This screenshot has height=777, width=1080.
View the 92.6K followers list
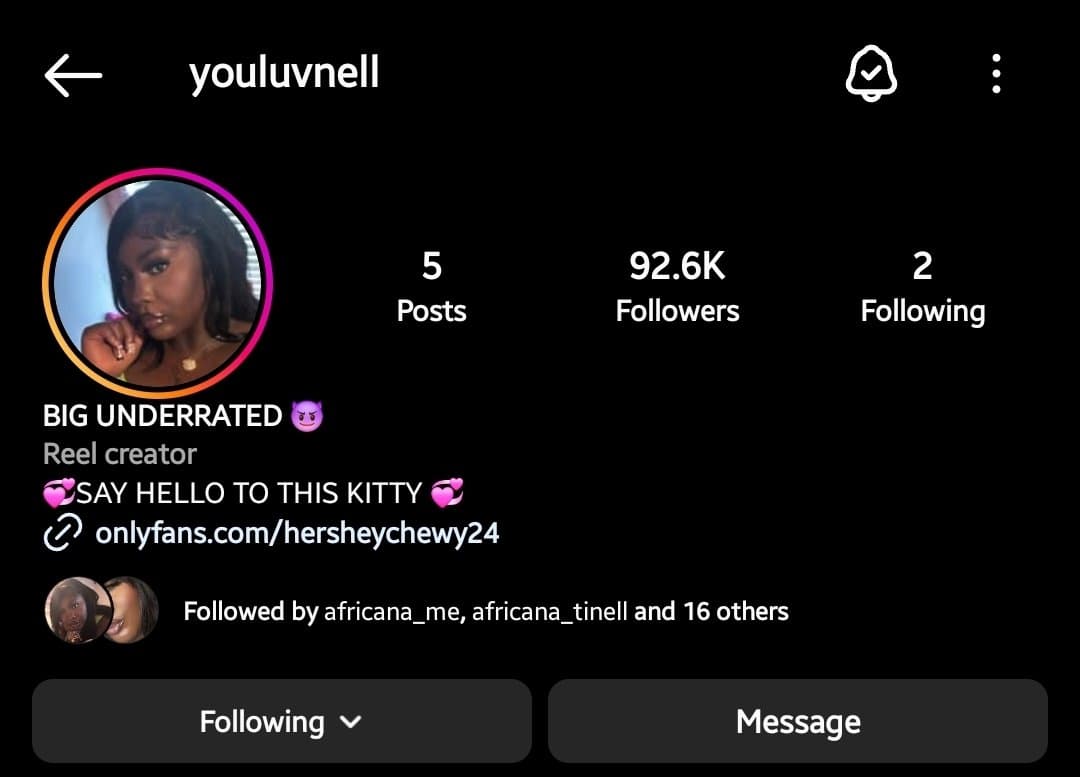click(677, 287)
